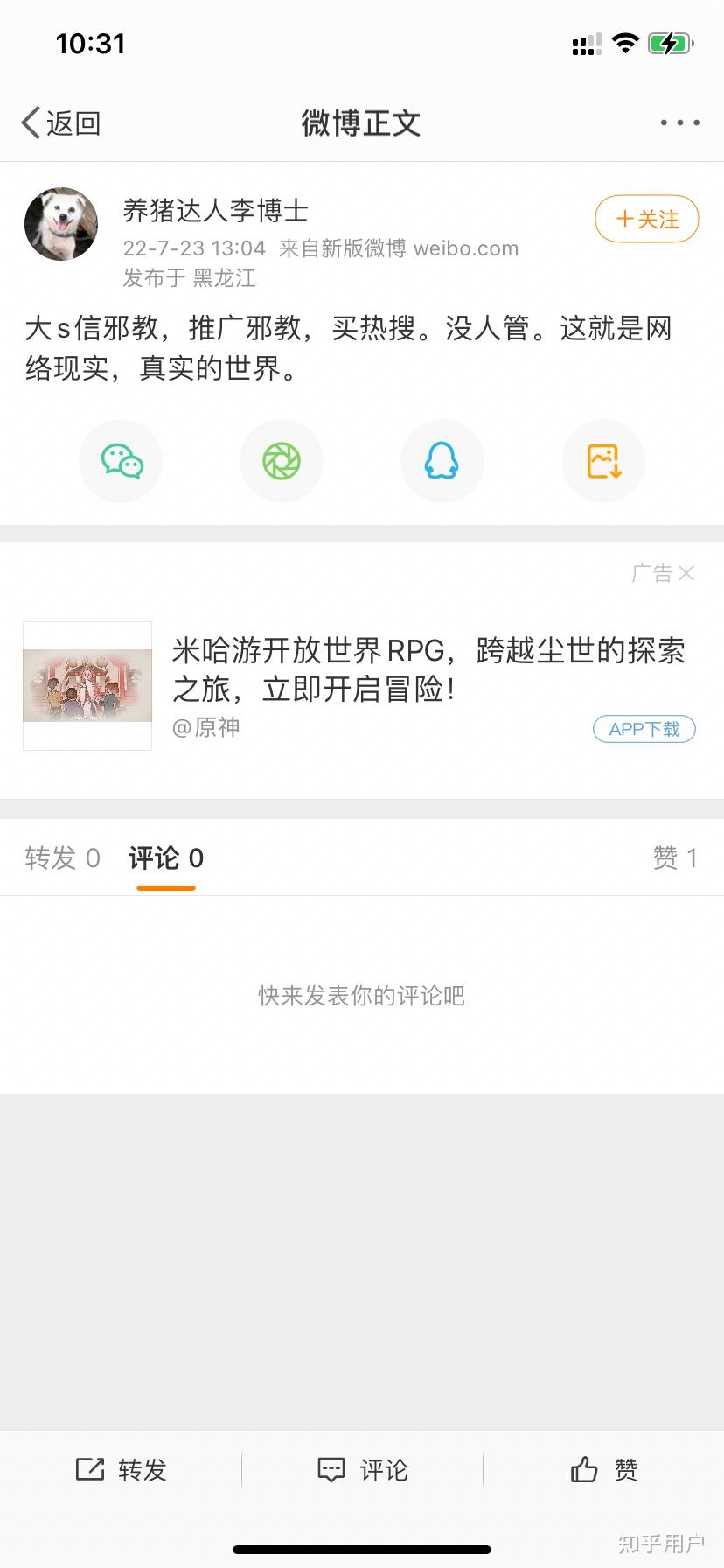Write a comment via the bottom 评论 button

362,1469
